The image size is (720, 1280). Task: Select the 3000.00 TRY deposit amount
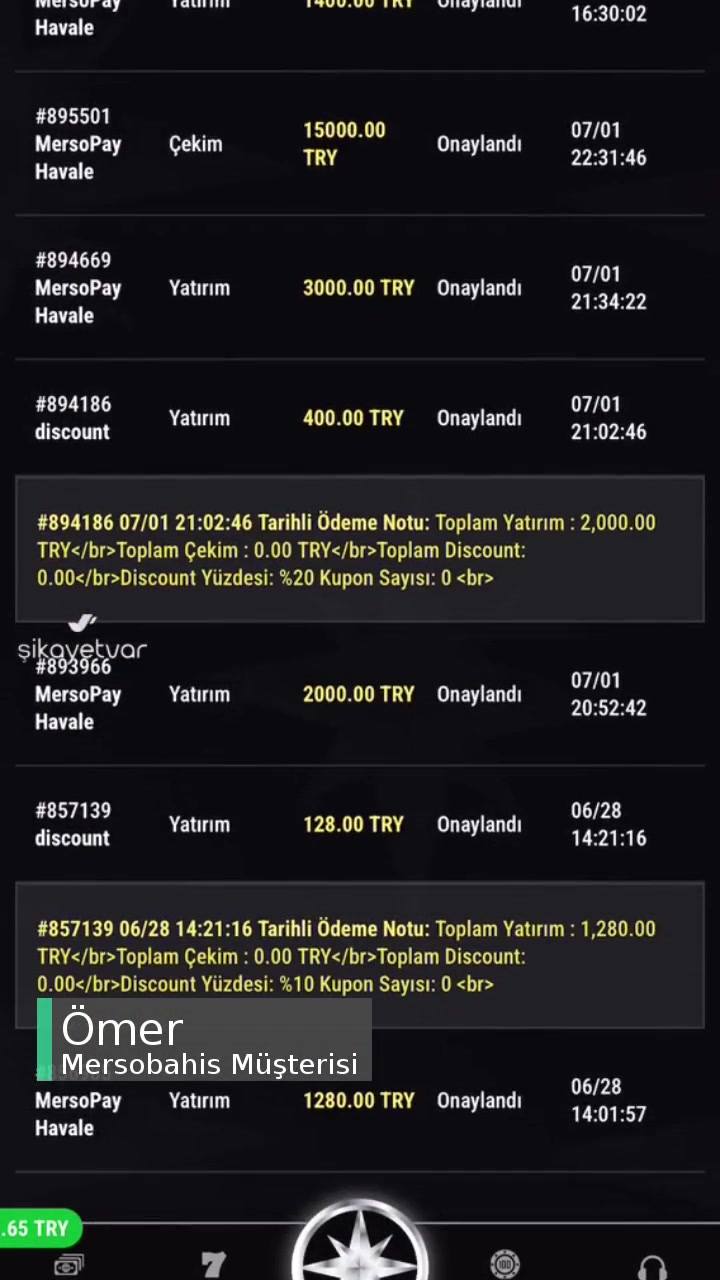point(358,288)
